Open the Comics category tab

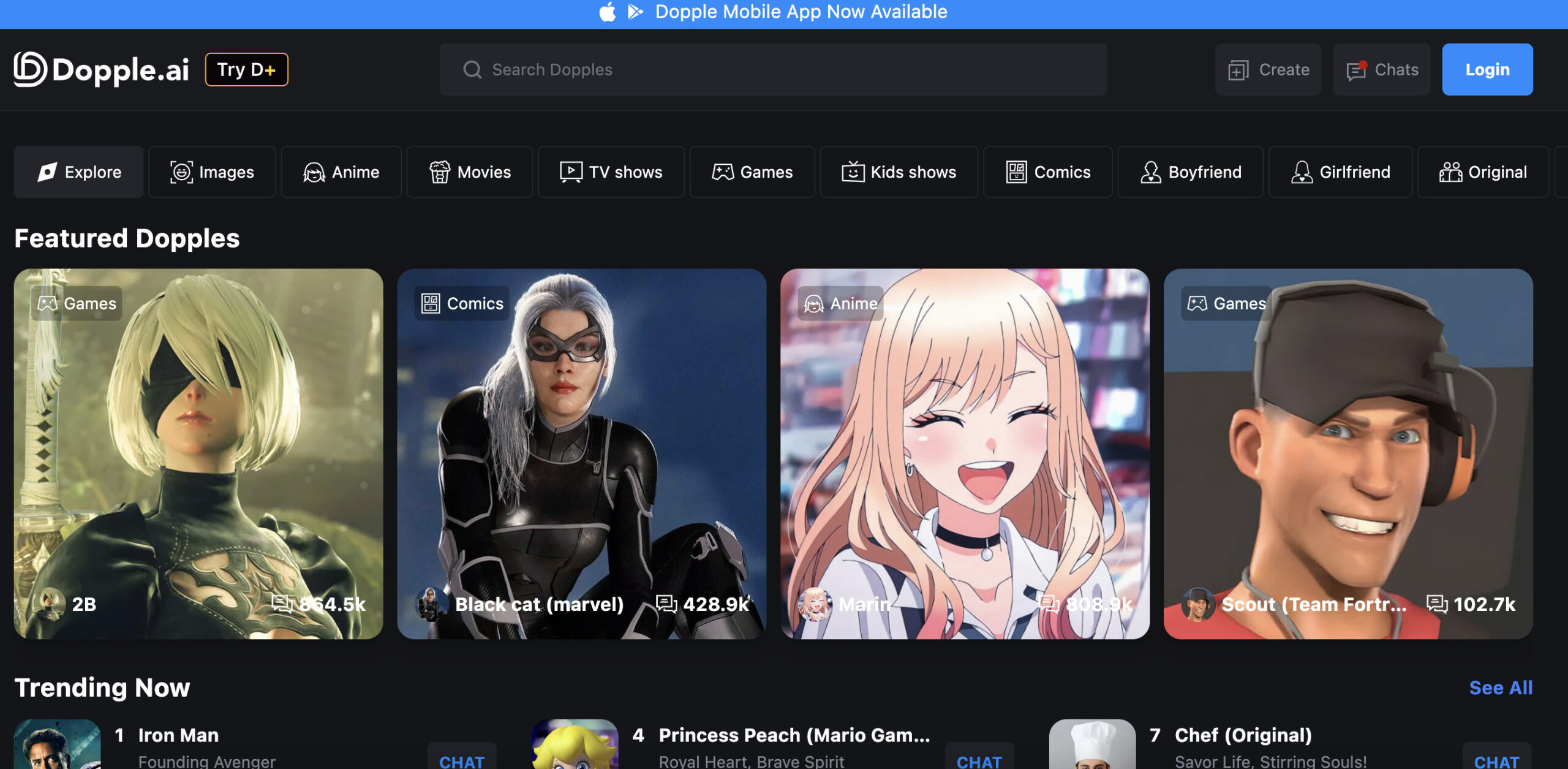pos(1047,172)
